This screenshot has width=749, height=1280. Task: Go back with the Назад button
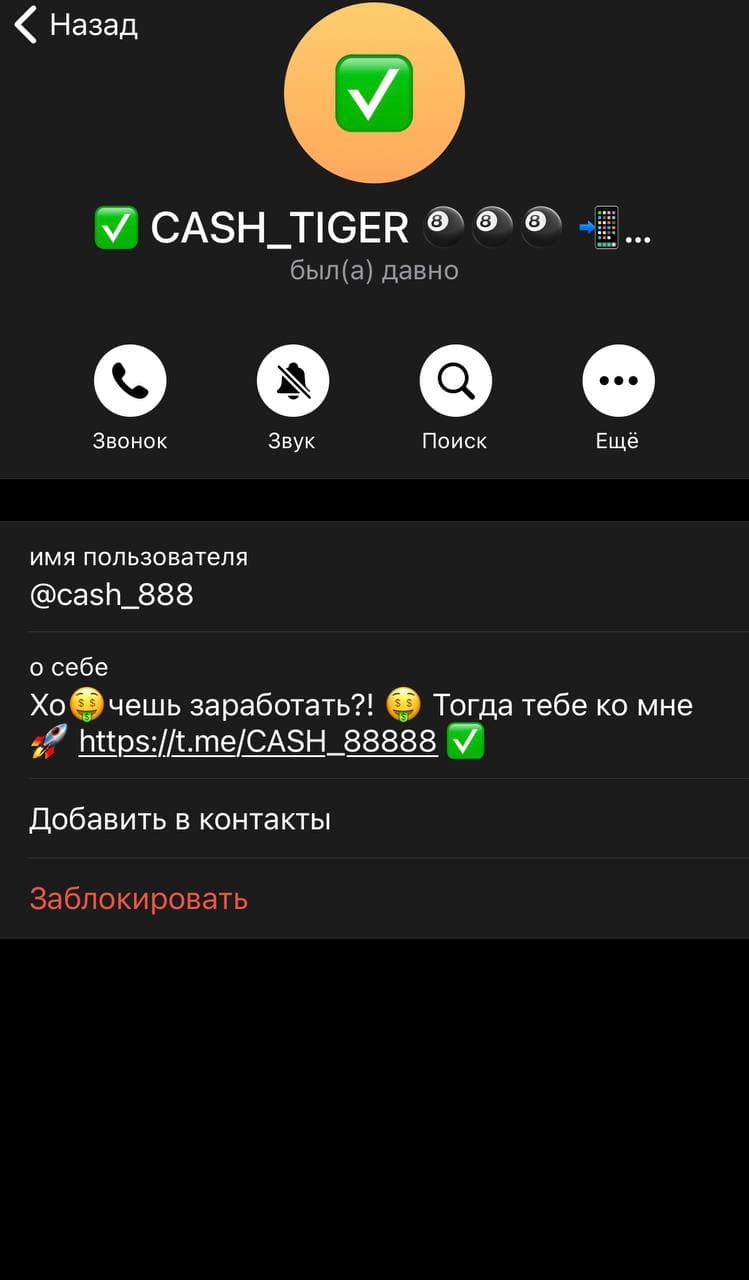coord(76,25)
